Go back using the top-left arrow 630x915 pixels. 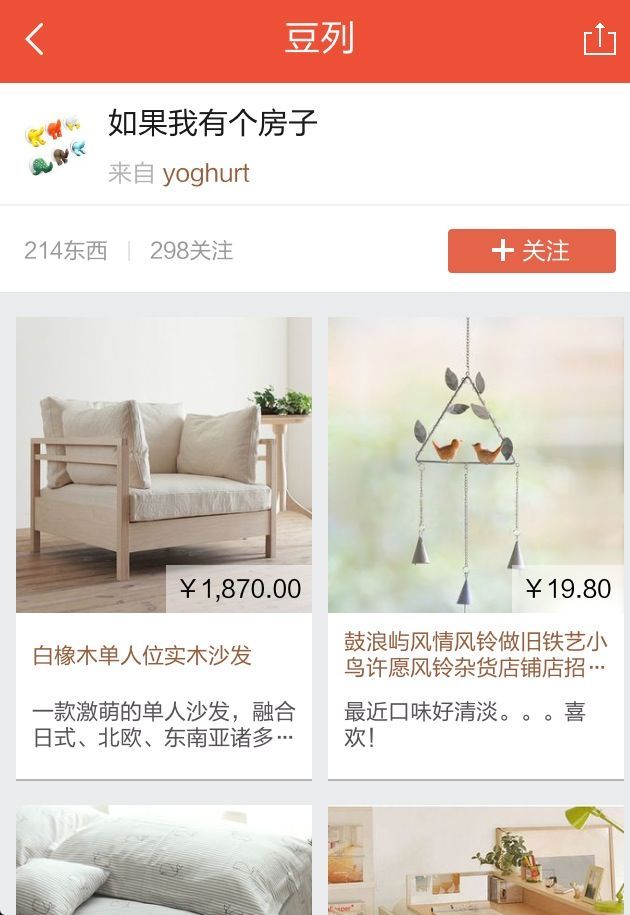(x=35, y=40)
